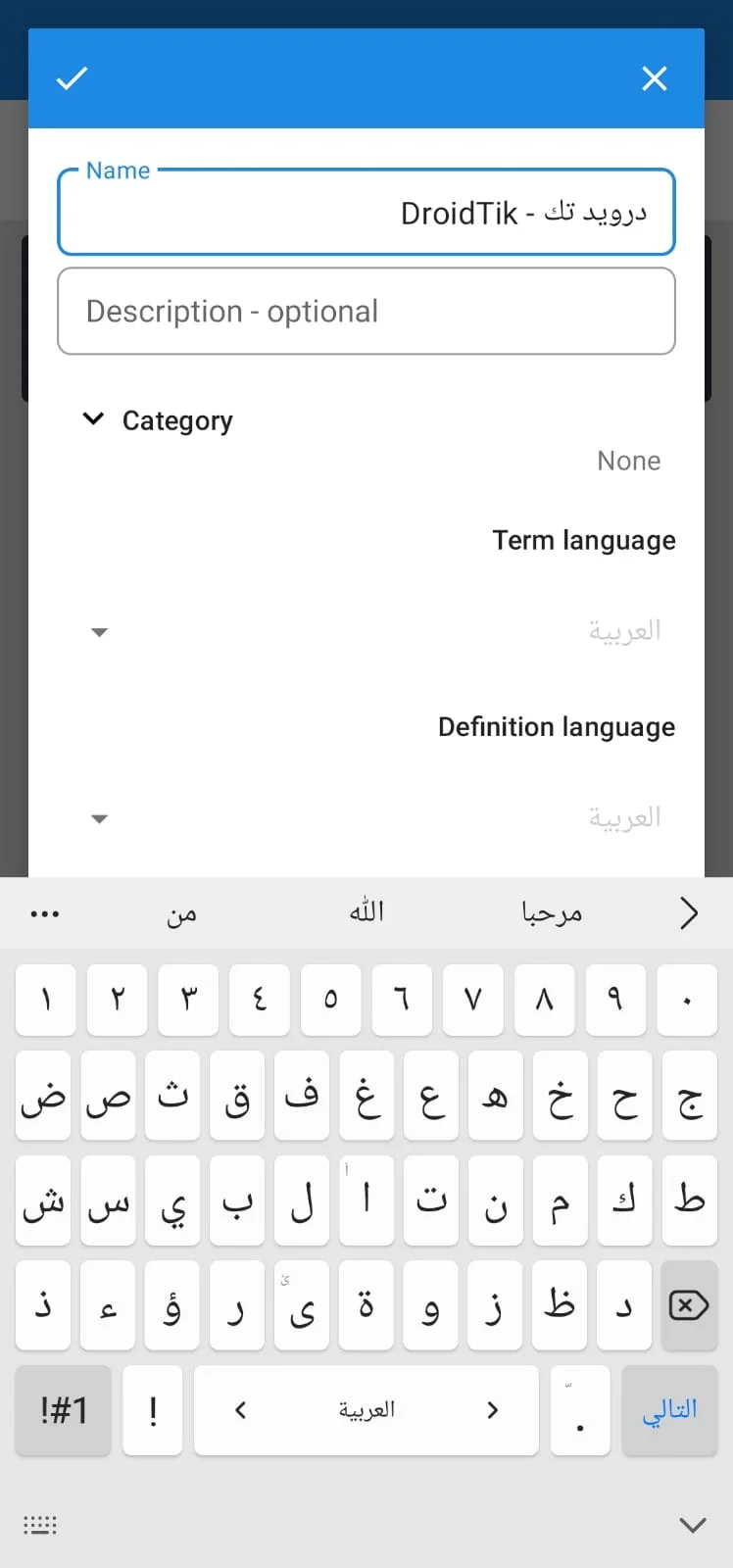This screenshot has width=733, height=1568.
Task: Enter the Description - optional field
Action: click(366, 311)
